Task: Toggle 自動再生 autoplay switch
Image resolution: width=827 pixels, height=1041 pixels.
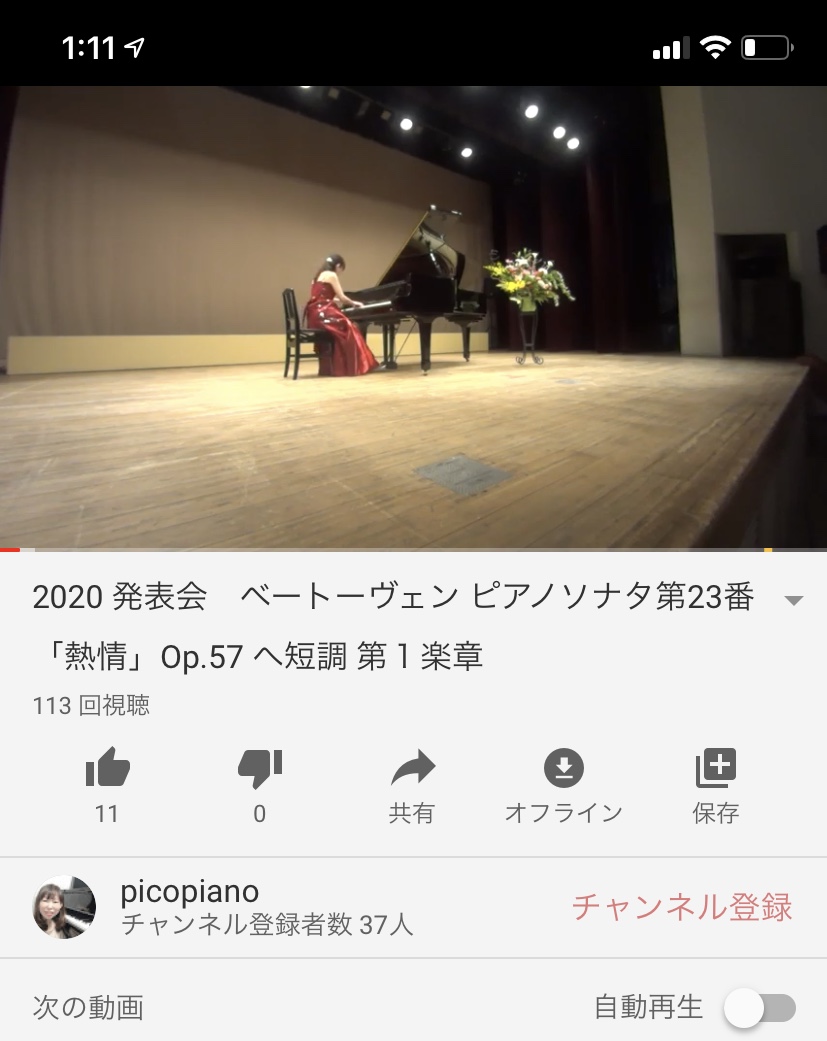Action: point(759,1007)
